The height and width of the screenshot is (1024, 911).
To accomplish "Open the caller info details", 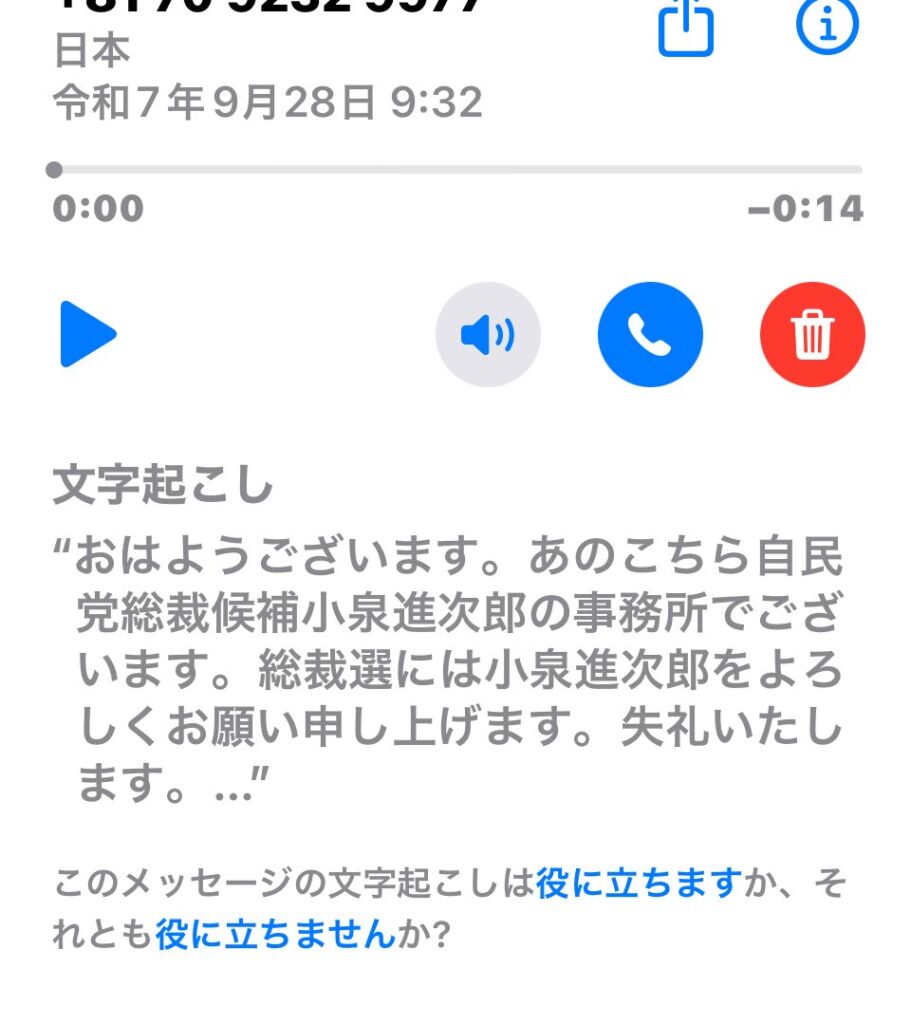I will (827, 24).
